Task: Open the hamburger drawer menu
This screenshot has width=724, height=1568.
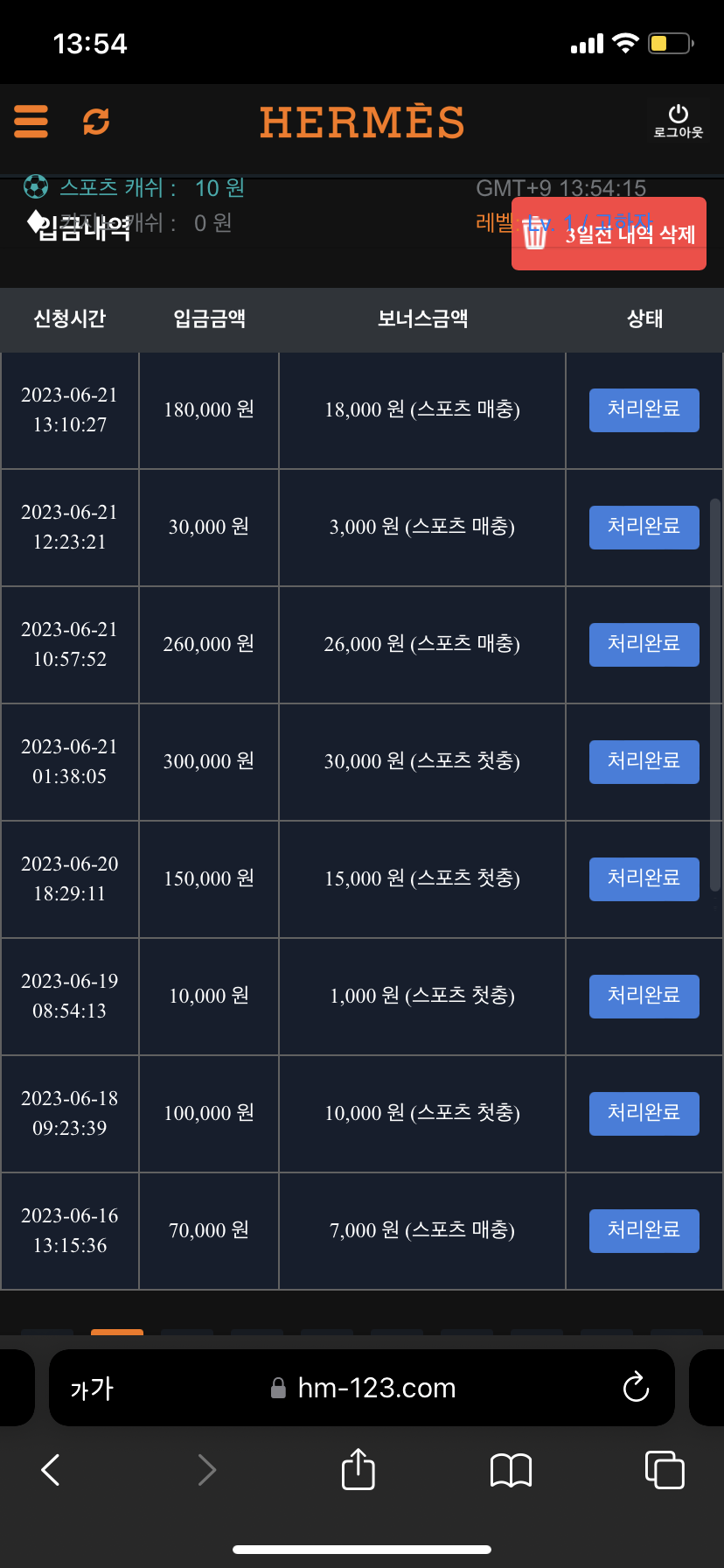Action: coord(31,122)
